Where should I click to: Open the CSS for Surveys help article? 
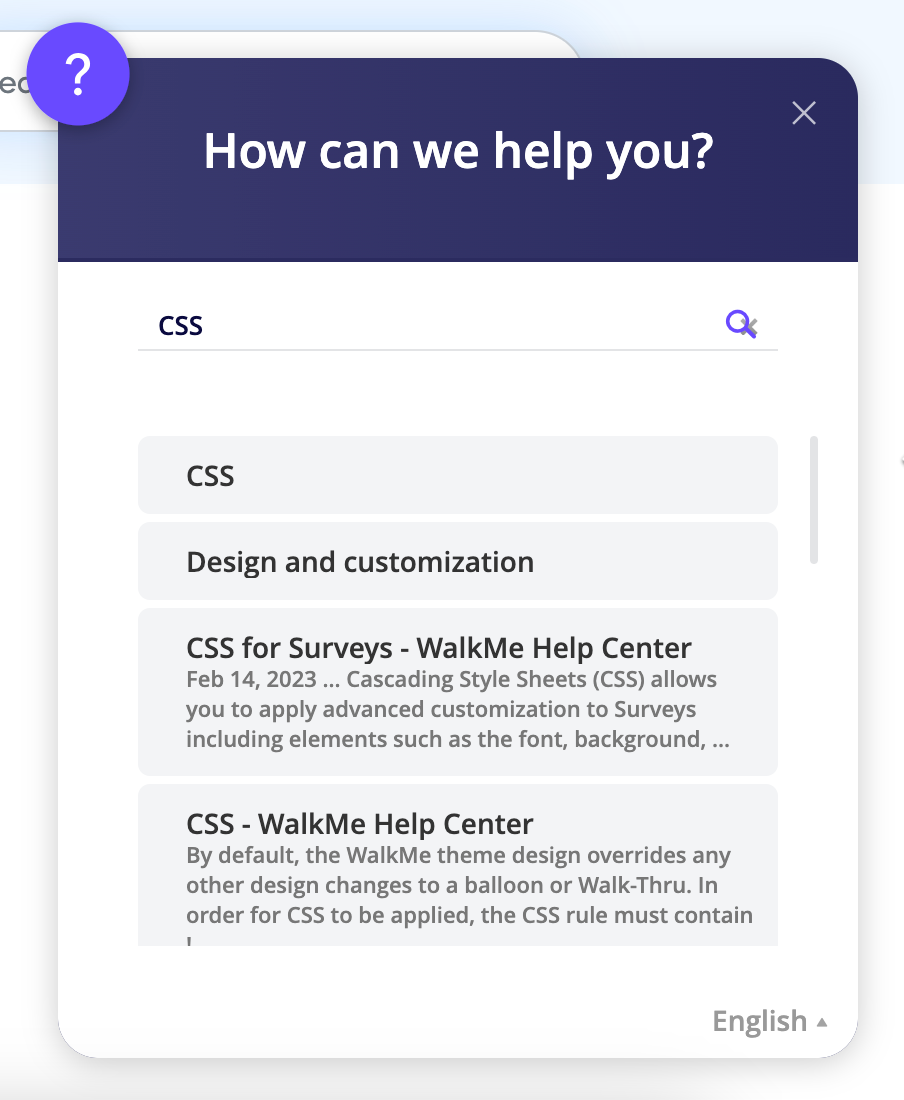(x=457, y=691)
